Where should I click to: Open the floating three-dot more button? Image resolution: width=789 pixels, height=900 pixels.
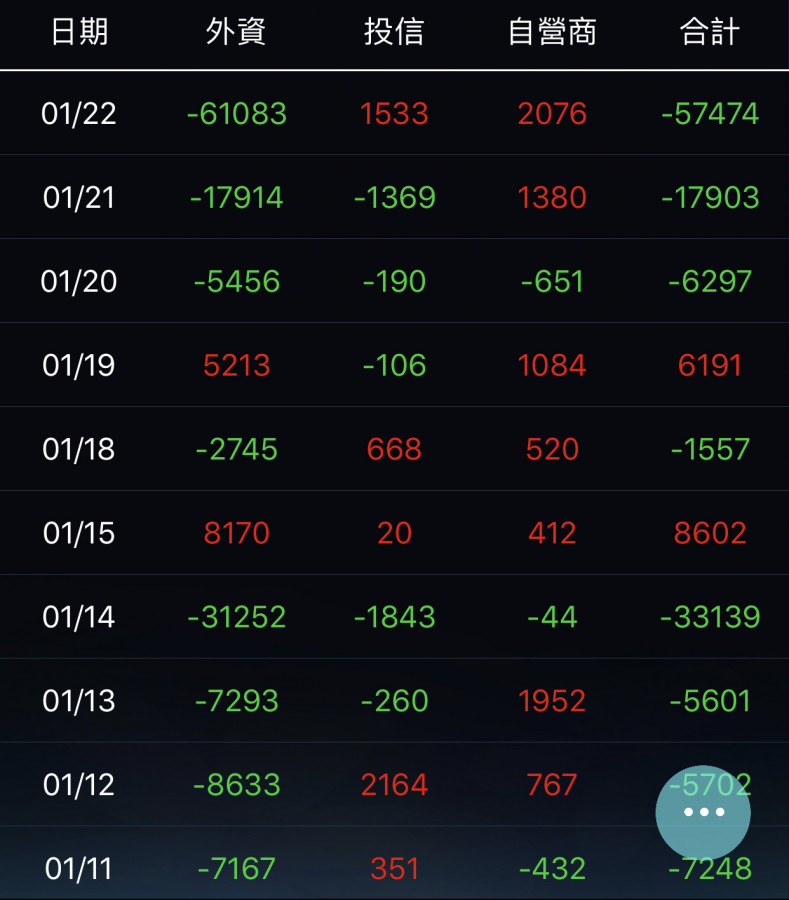click(703, 812)
